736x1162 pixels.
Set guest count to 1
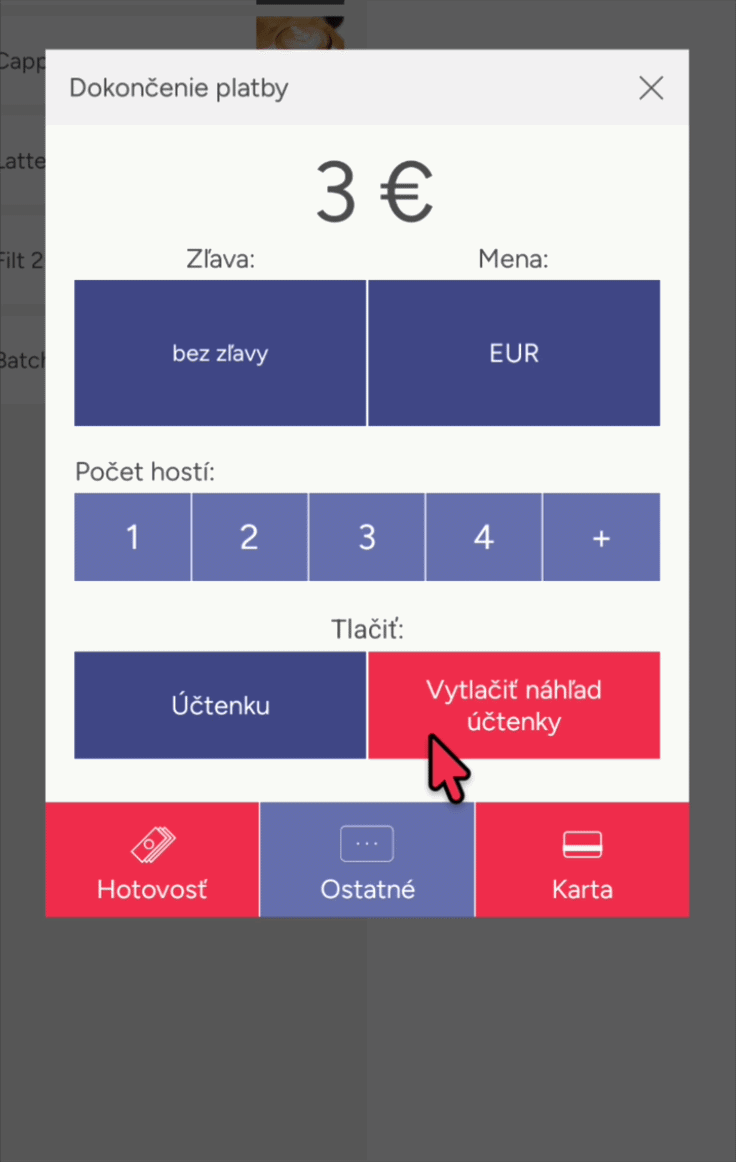[x=132, y=537]
